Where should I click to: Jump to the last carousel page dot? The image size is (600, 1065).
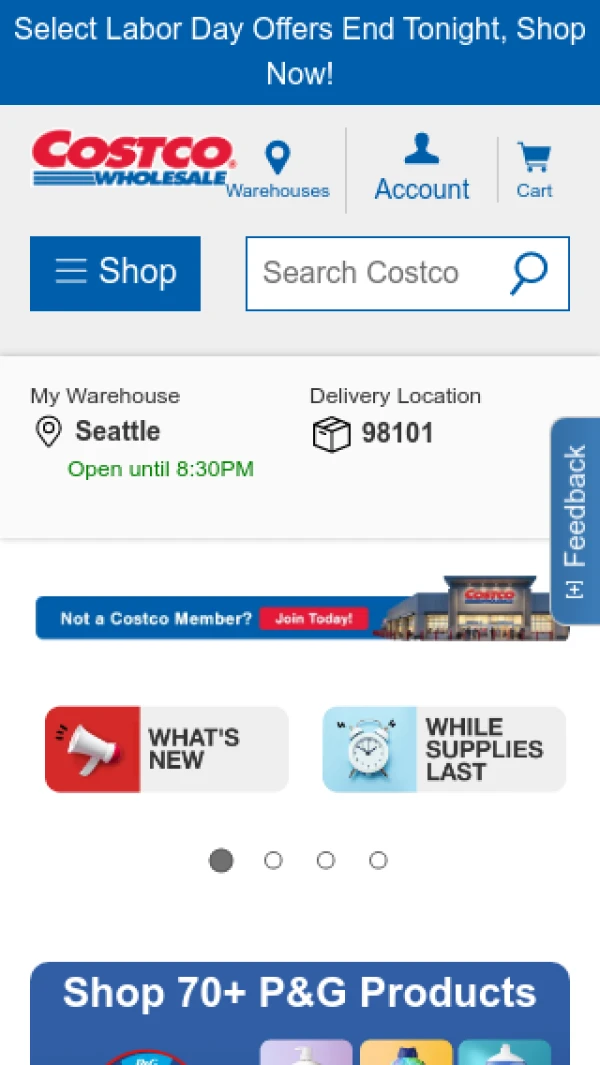378,860
